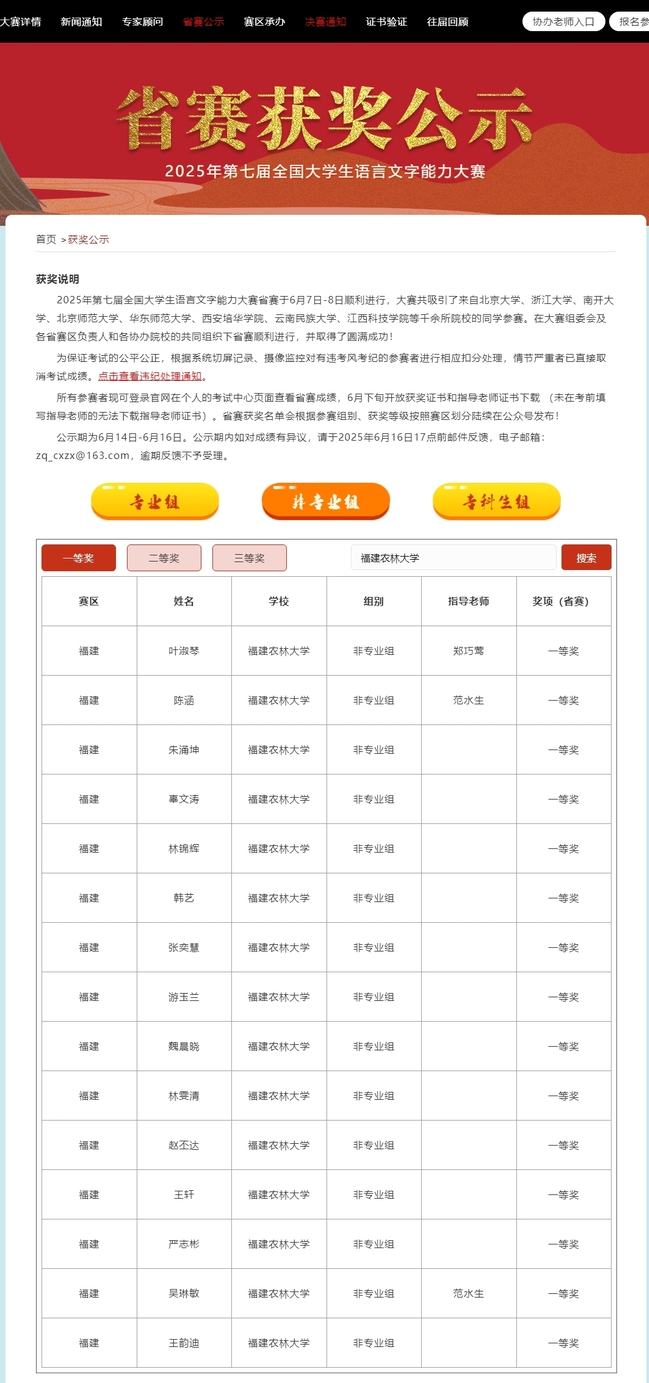Screen dimensions: 649x1383
Task: Focus the school search field with 福建农林大学
Action: coord(453,558)
